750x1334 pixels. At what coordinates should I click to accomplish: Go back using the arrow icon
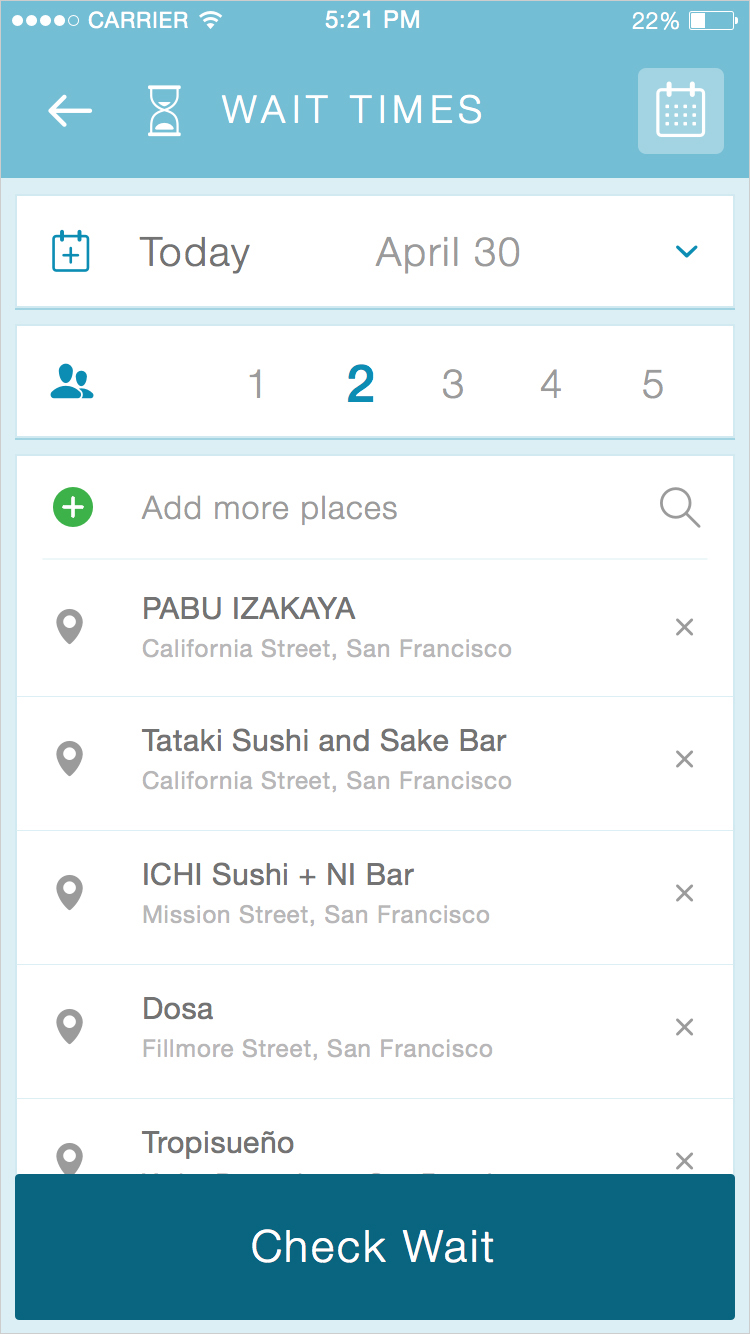pyautogui.click(x=70, y=111)
